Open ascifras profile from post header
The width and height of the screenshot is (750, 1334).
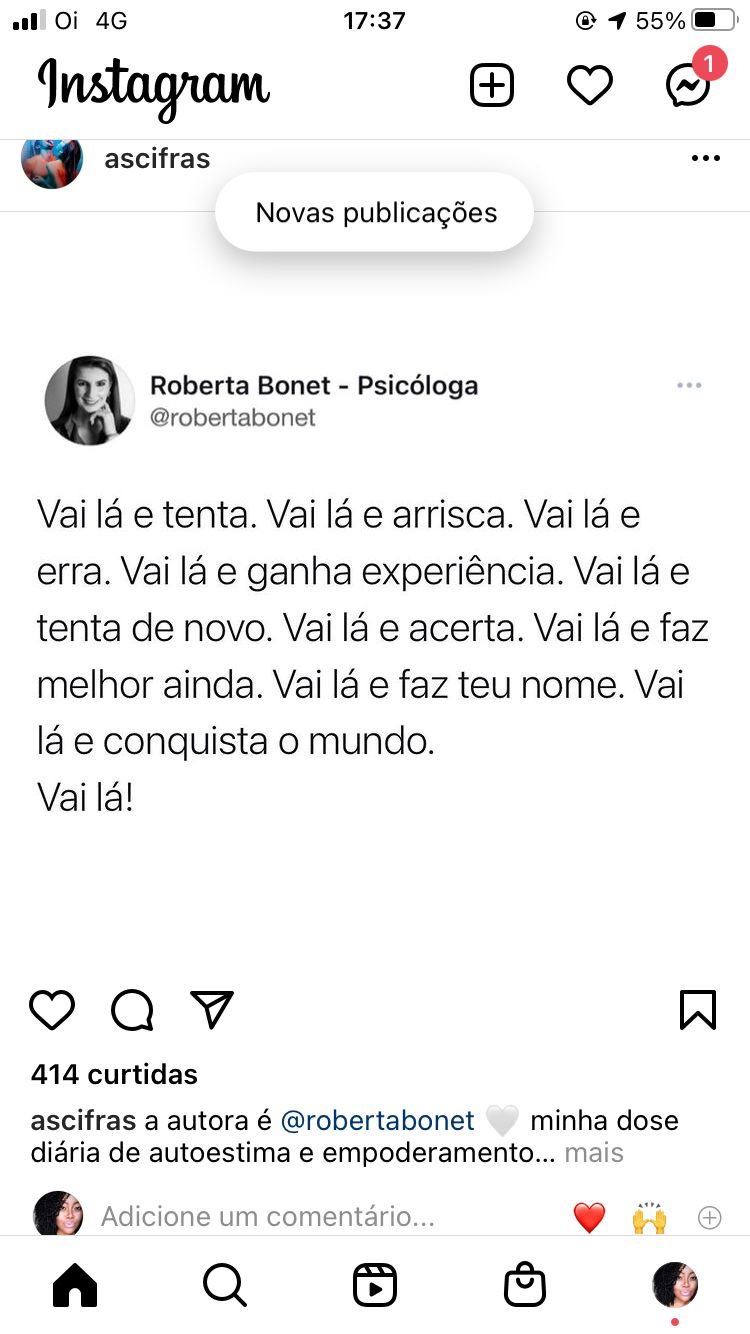point(157,158)
